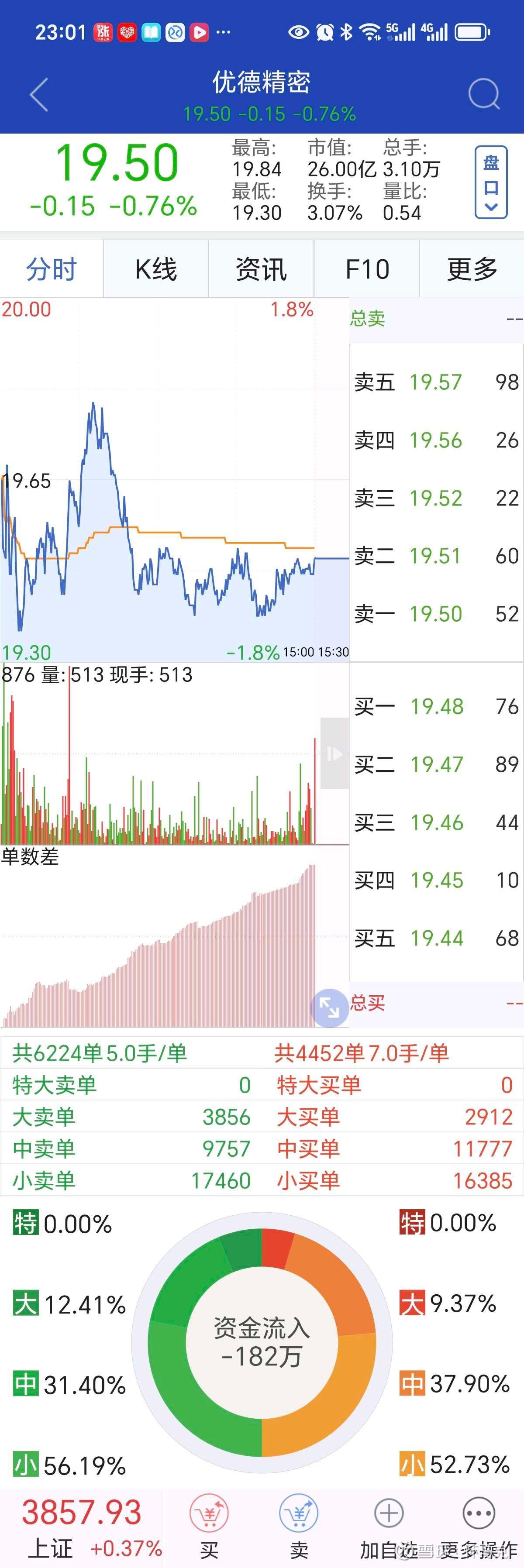Open the stock search magnifier
The width and height of the screenshot is (524, 1568).
(484, 94)
